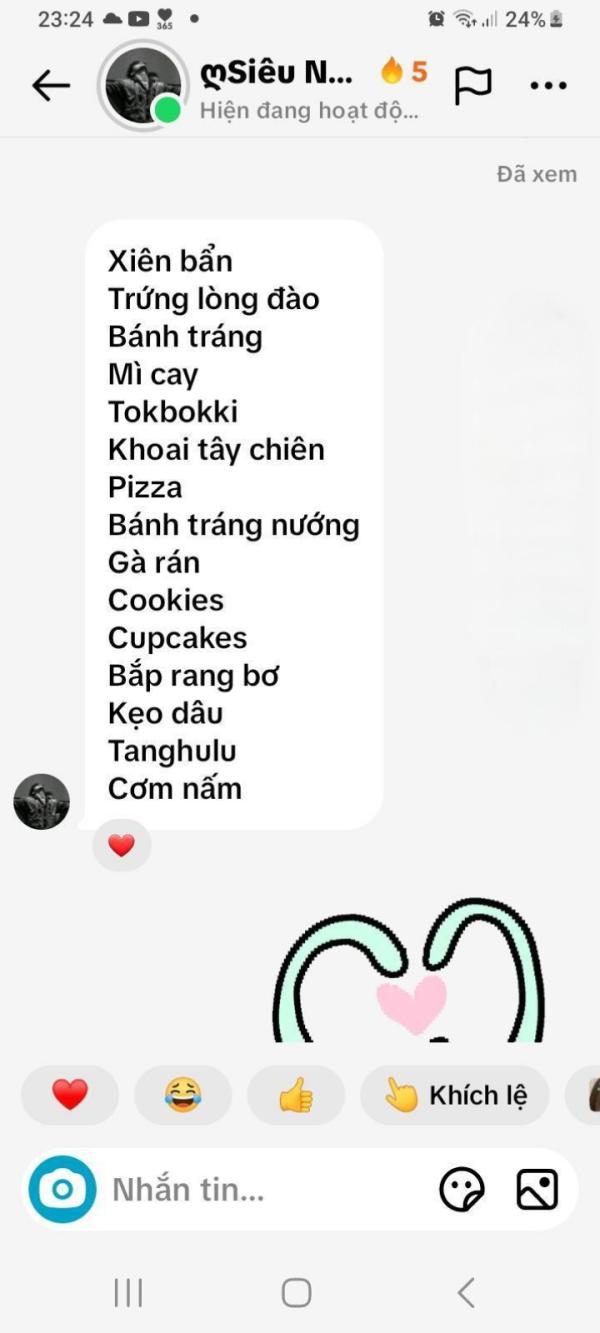Screen dimensions: 600x1333
Task: Tap the flag icon in header
Action: tap(473, 86)
